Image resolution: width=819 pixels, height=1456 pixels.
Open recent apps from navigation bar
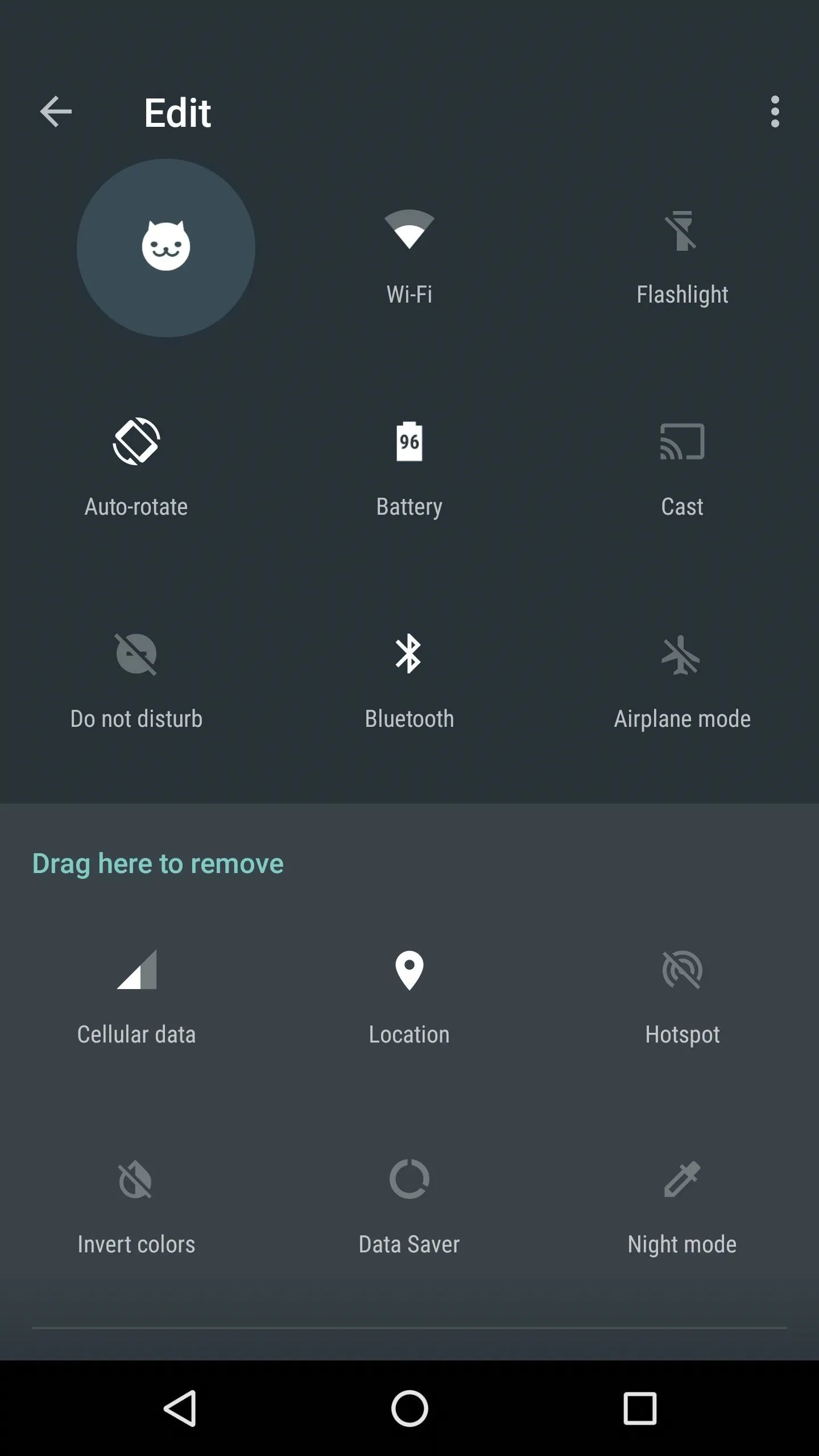tap(640, 1408)
